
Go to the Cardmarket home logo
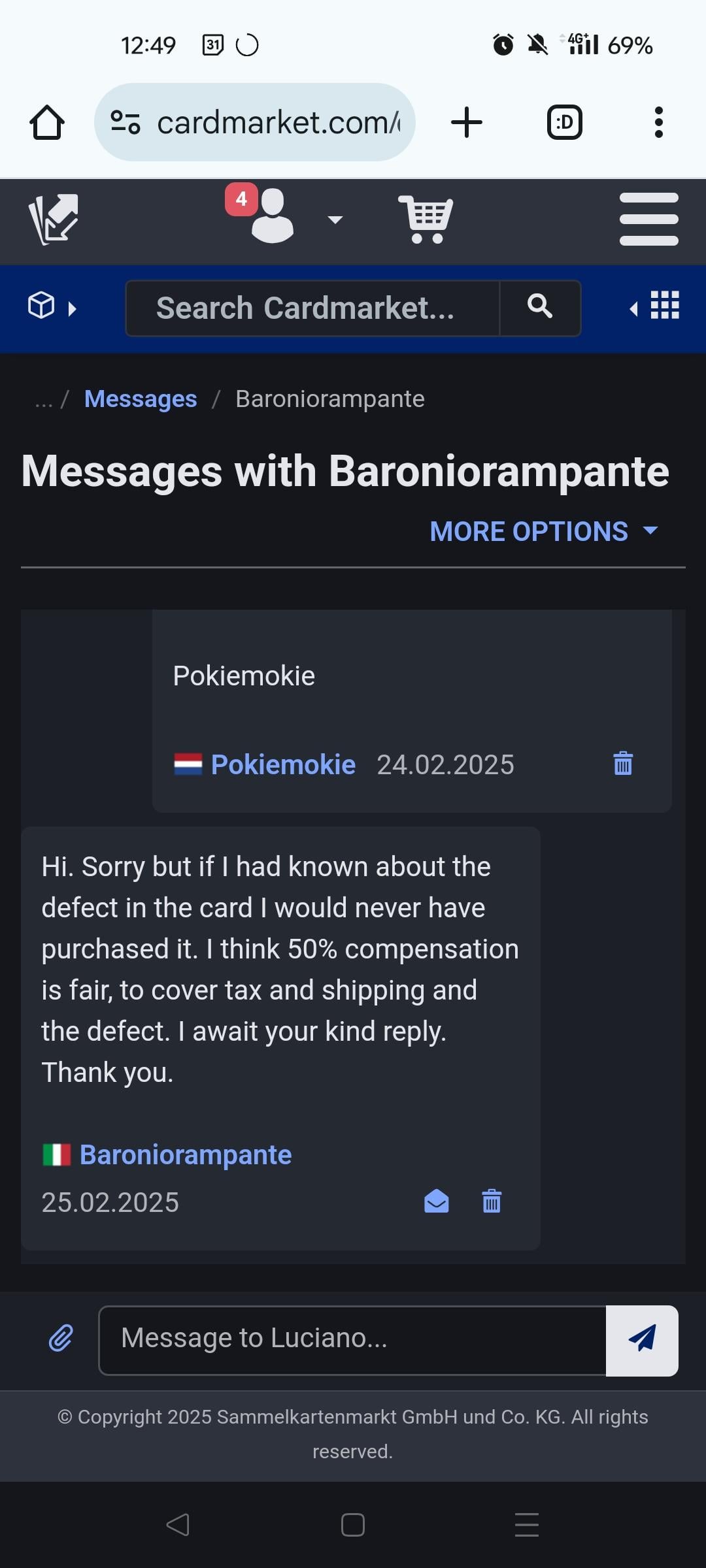pos(54,220)
